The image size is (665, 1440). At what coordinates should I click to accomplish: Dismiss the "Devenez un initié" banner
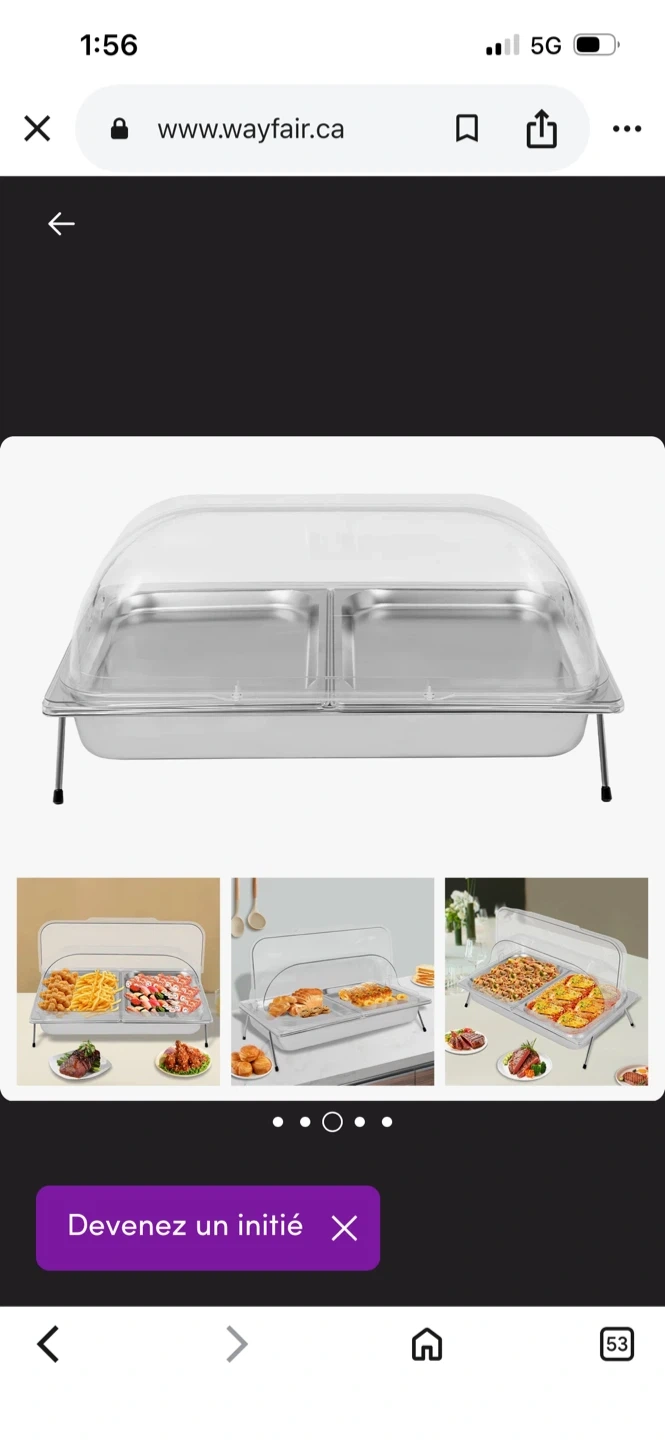click(344, 1228)
